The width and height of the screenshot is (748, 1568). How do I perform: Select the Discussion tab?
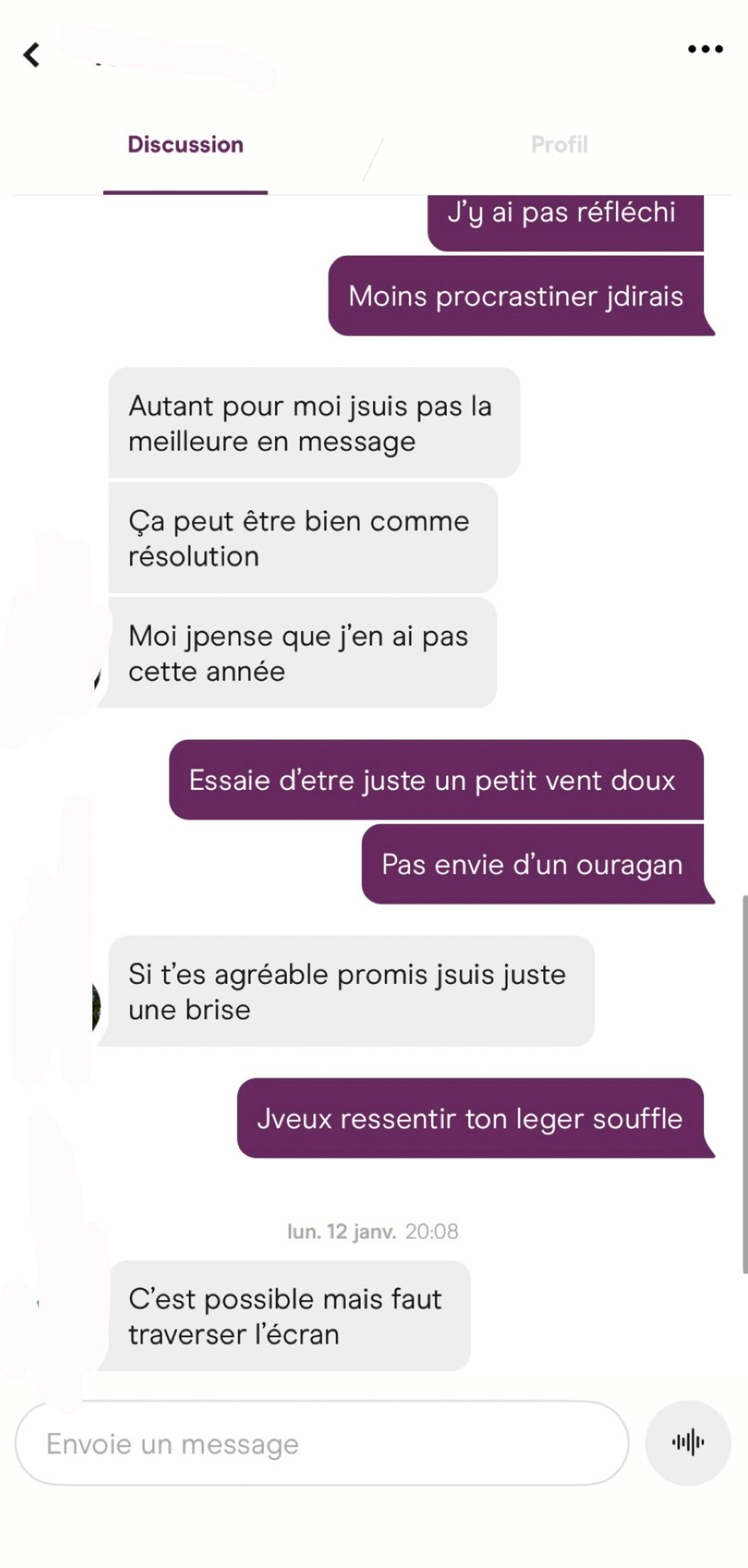185,145
